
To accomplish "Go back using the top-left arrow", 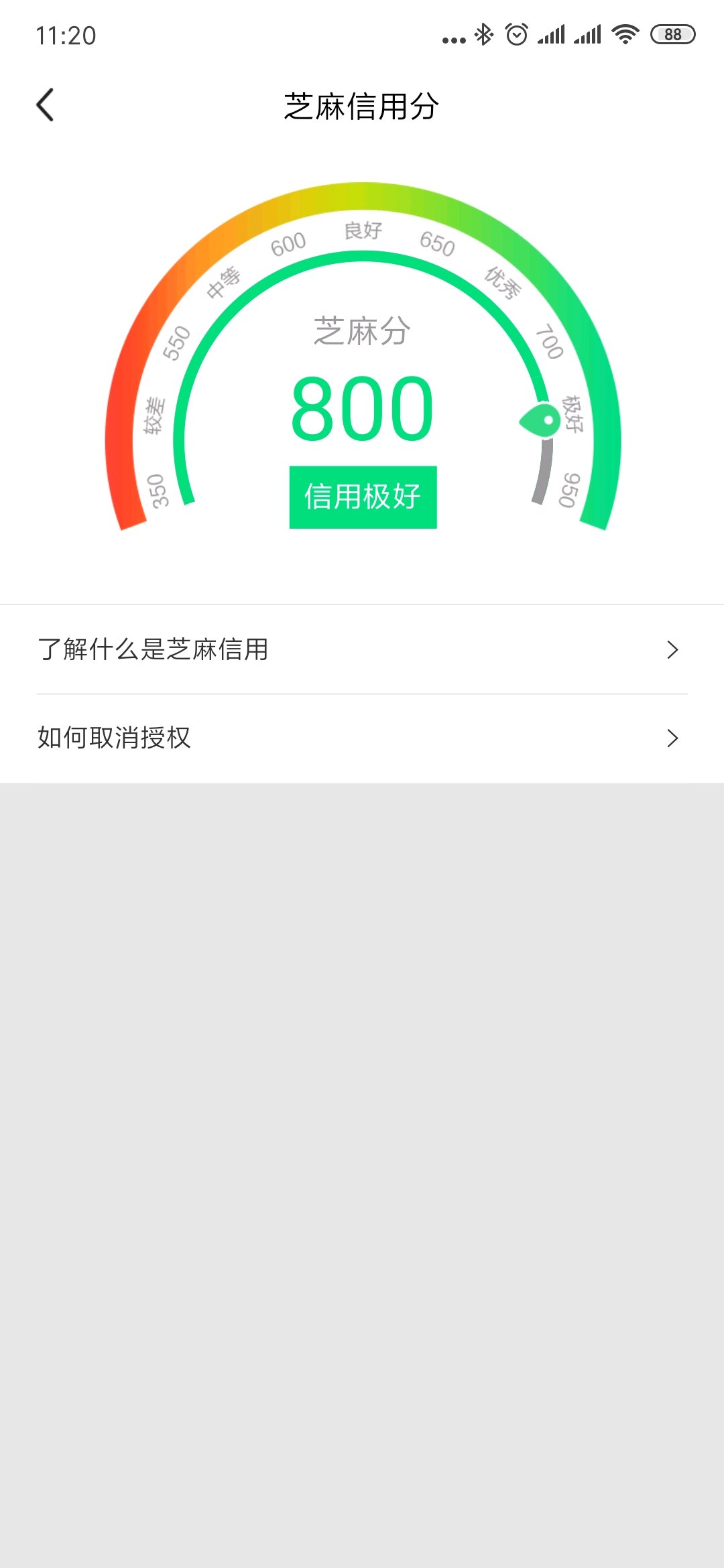I will pyautogui.click(x=45, y=105).
